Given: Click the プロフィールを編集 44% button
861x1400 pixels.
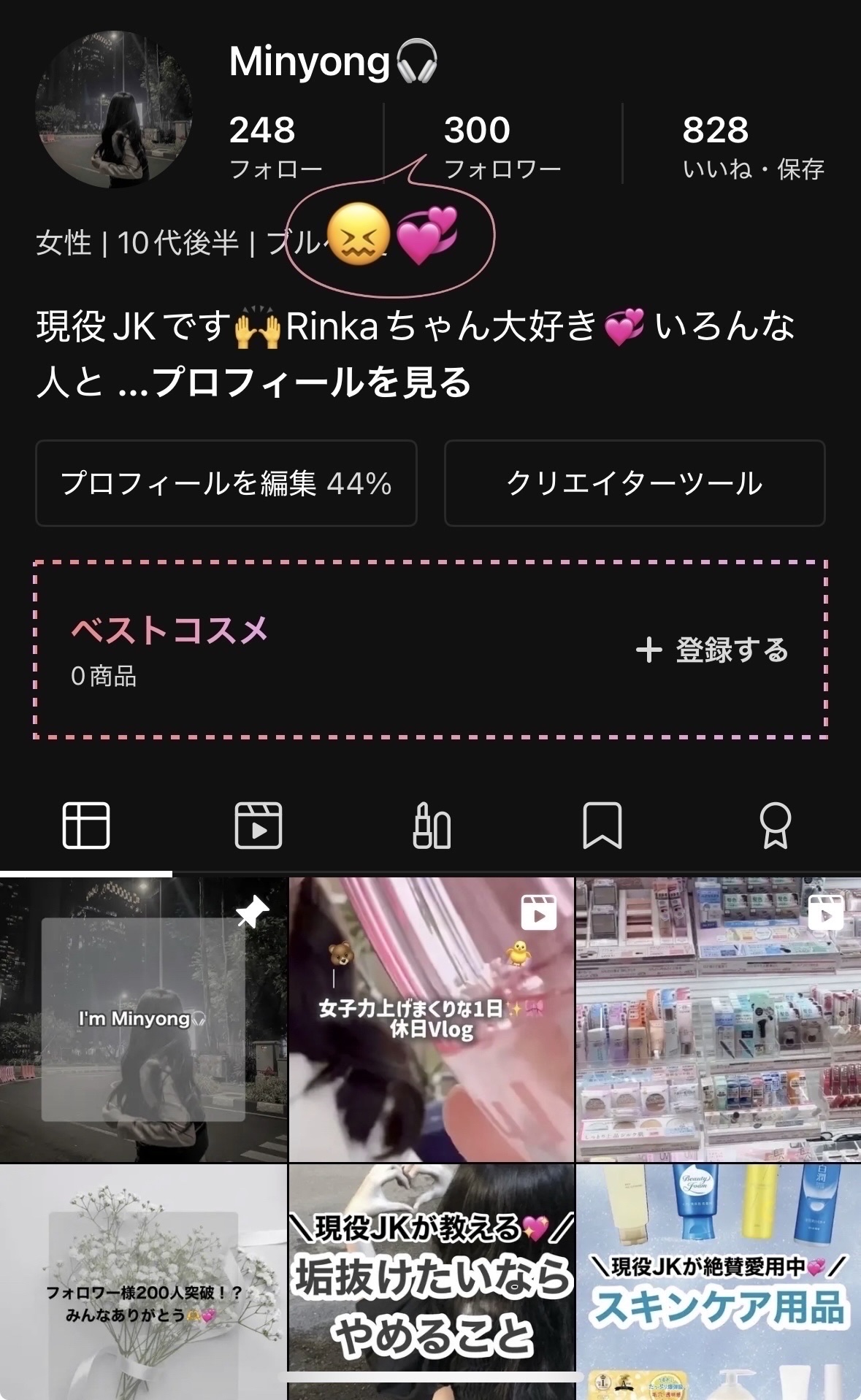Looking at the screenshot, I should pos(226,482).
